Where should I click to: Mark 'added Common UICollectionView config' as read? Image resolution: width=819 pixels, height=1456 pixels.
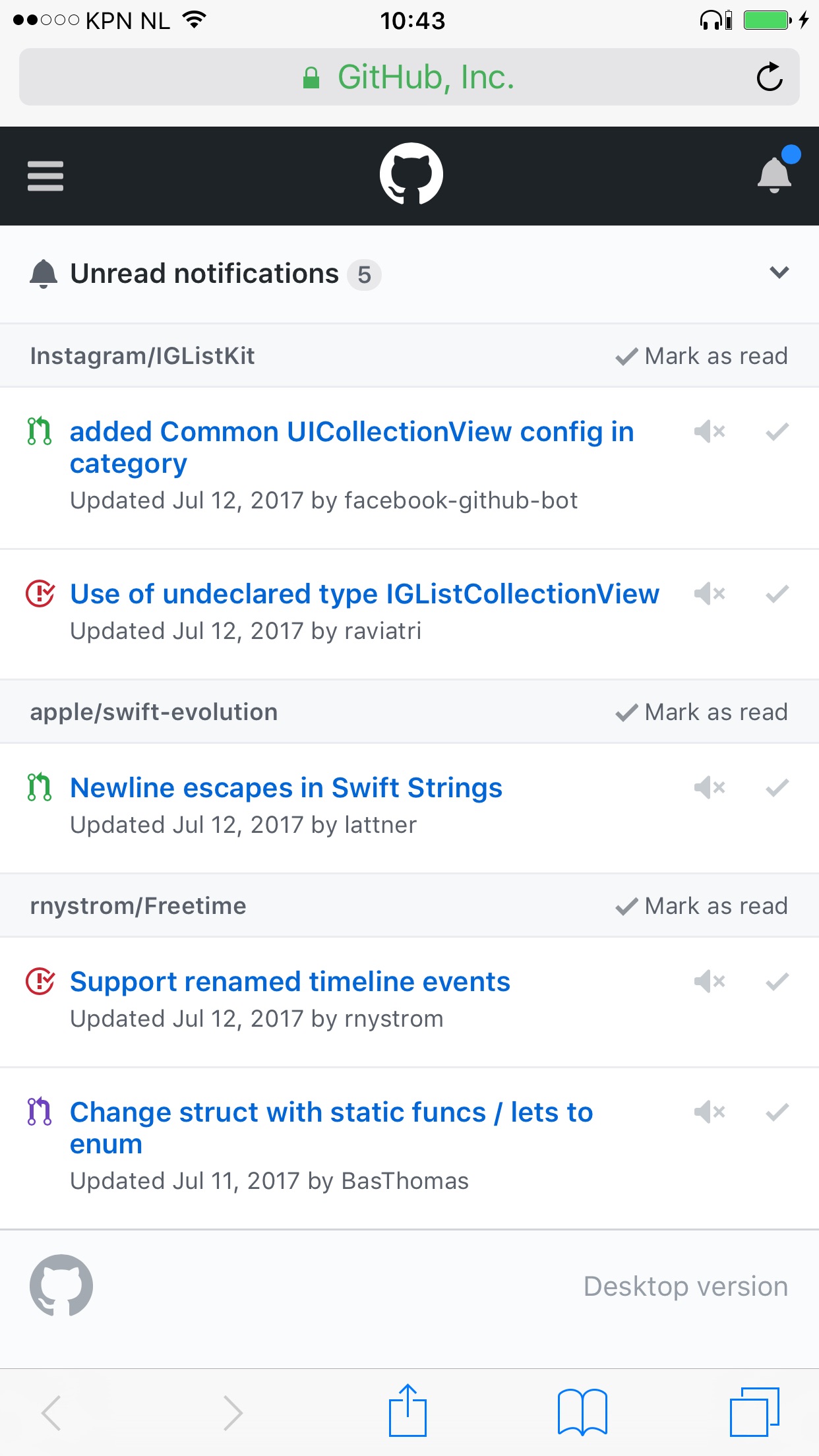[x=777, y=433]
